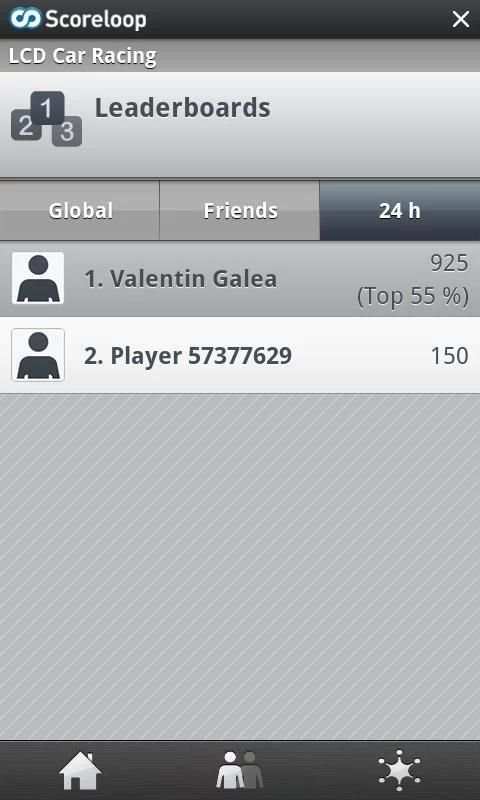
Task: Select the 24 h leaderboard tab
Action: point(400,210)
